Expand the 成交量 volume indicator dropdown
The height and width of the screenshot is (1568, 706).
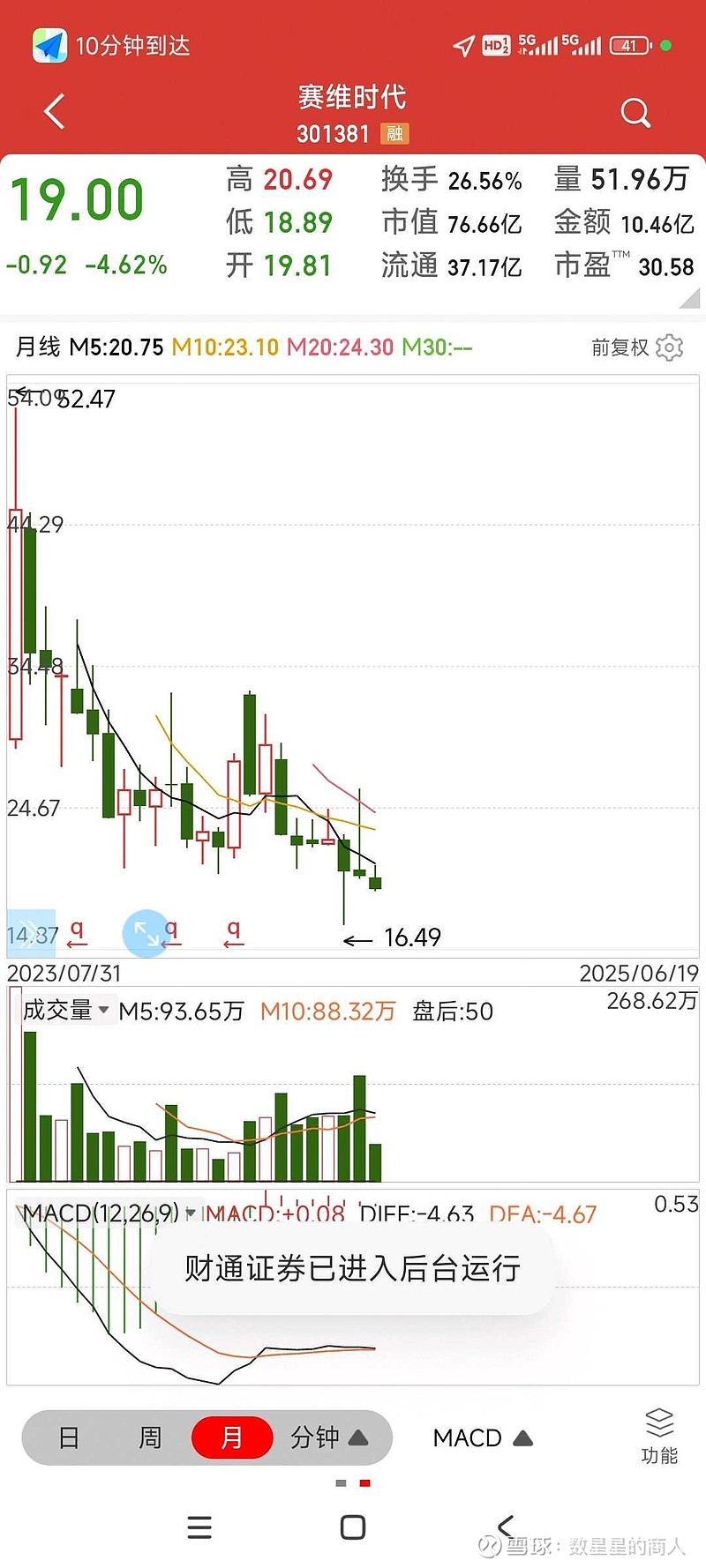(x=66, y=1010)
